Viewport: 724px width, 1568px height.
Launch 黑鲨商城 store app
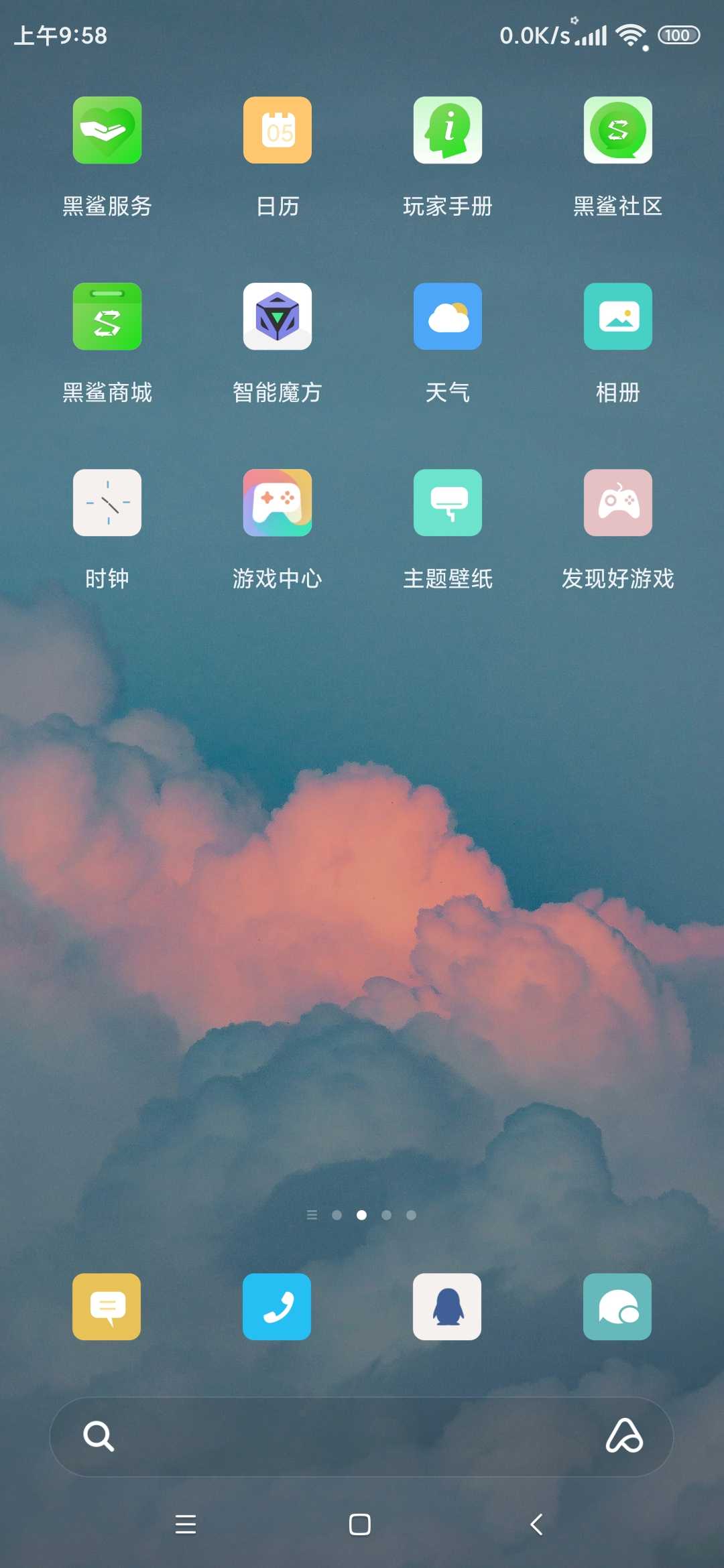pos(107,316)
